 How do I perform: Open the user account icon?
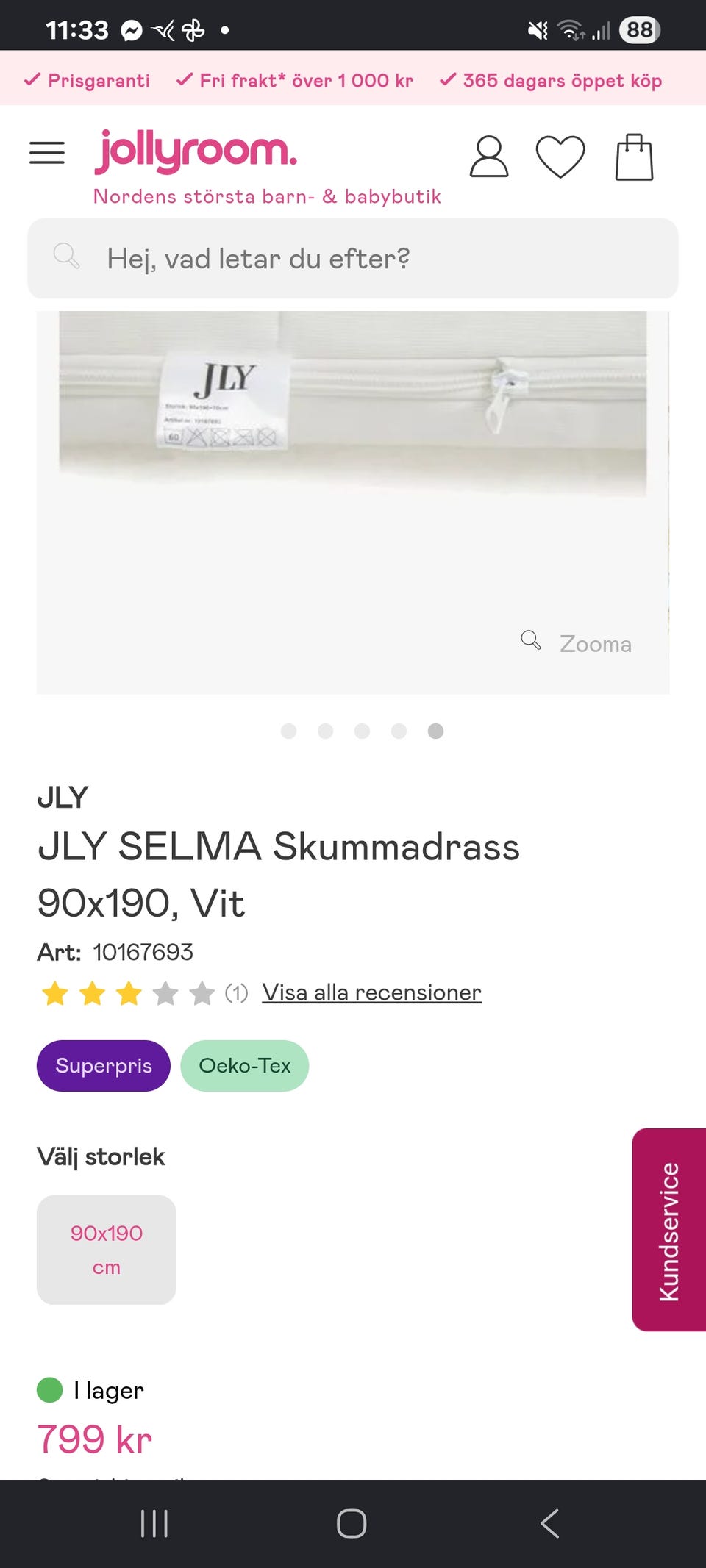click(x=489, y=157)
